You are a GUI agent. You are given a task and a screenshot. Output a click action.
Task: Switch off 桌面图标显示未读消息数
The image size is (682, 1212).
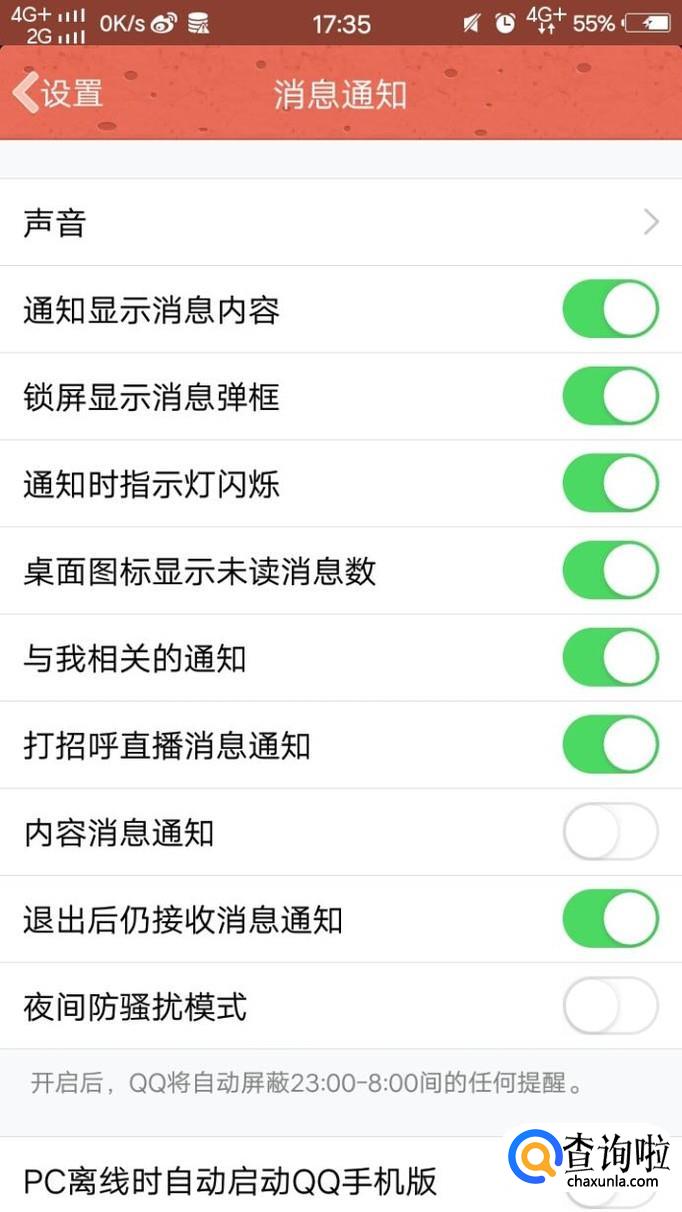tap(610, 570)
